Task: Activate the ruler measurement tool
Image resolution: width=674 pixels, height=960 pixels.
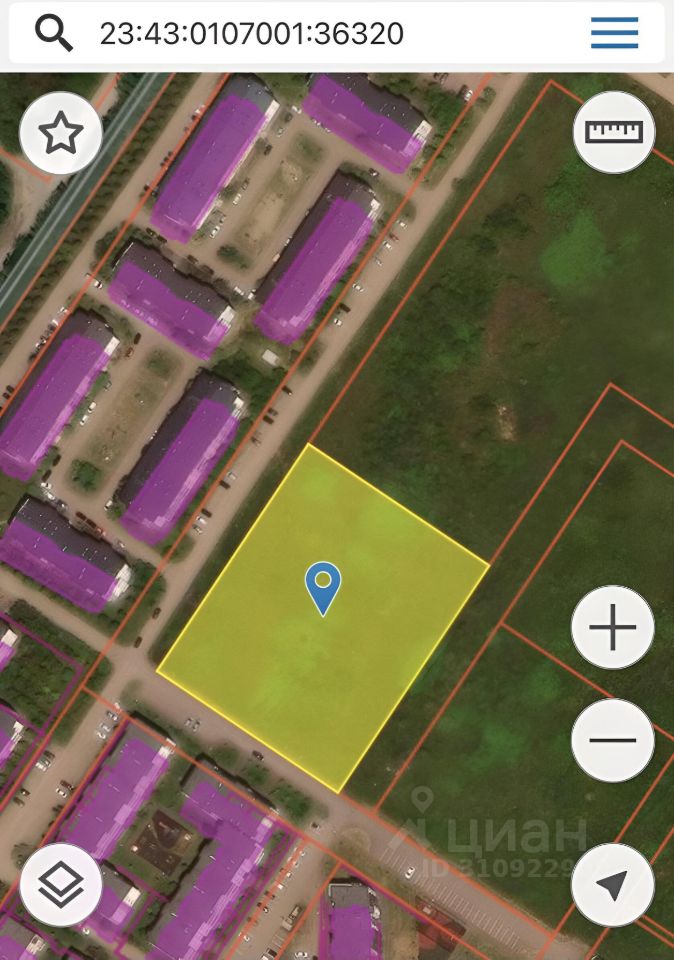Action: 613,132
